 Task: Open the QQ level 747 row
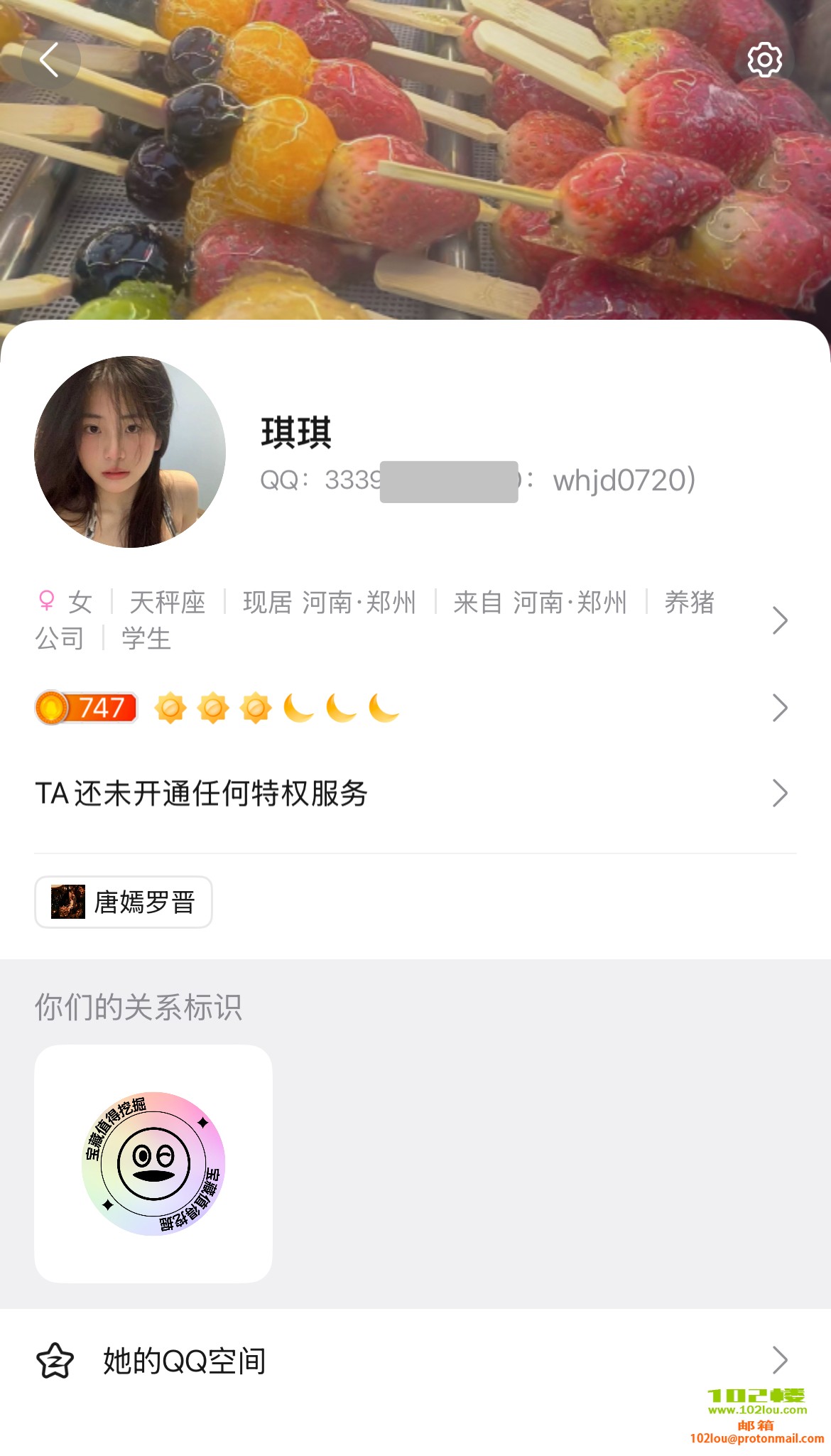[412, 708]
